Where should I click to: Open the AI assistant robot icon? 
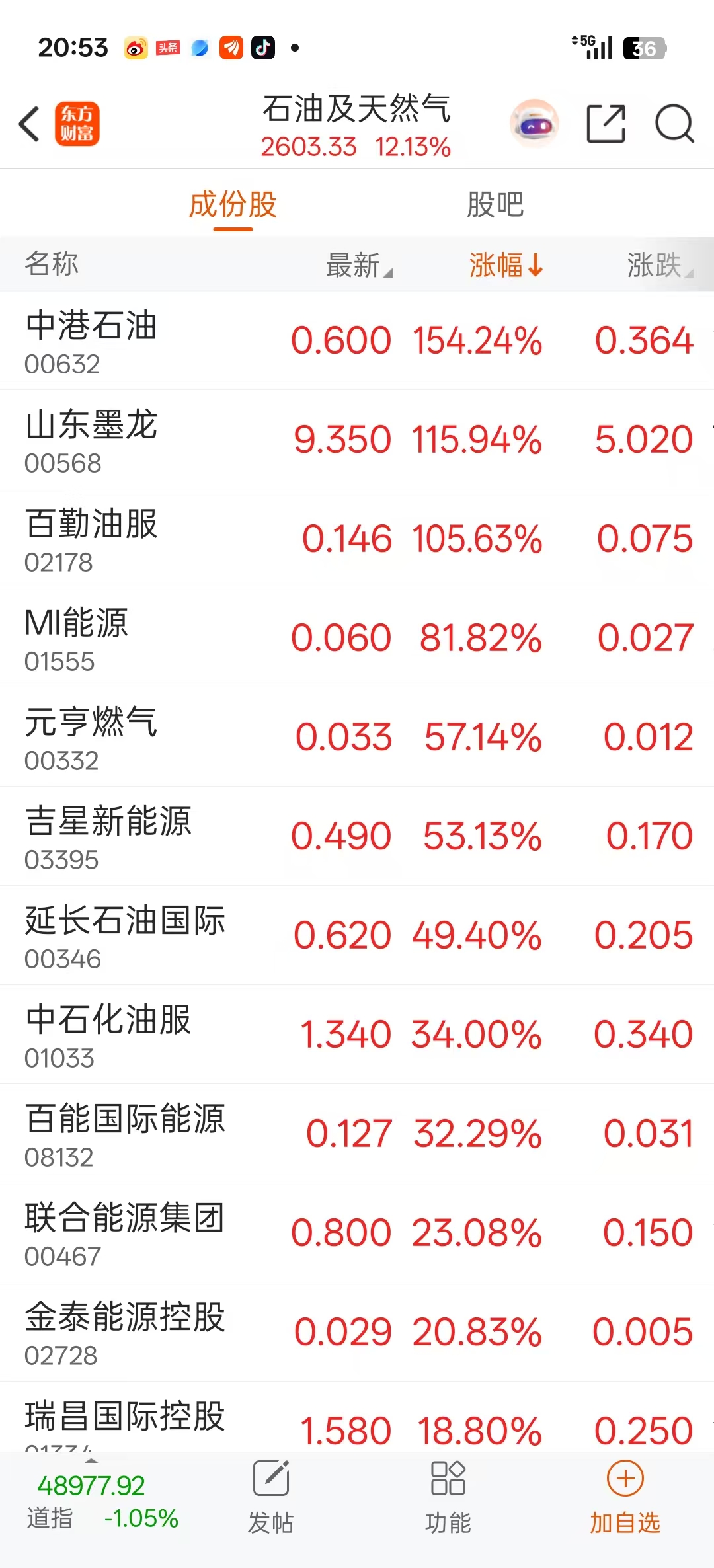click(x=534, y=124)
